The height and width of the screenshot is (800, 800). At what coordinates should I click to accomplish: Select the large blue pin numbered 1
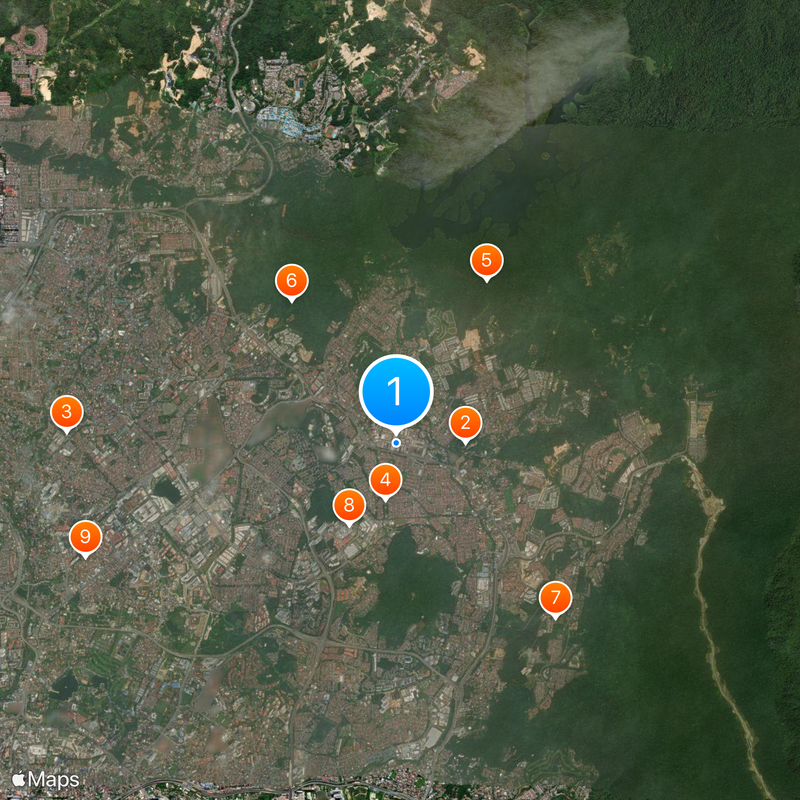395,392
